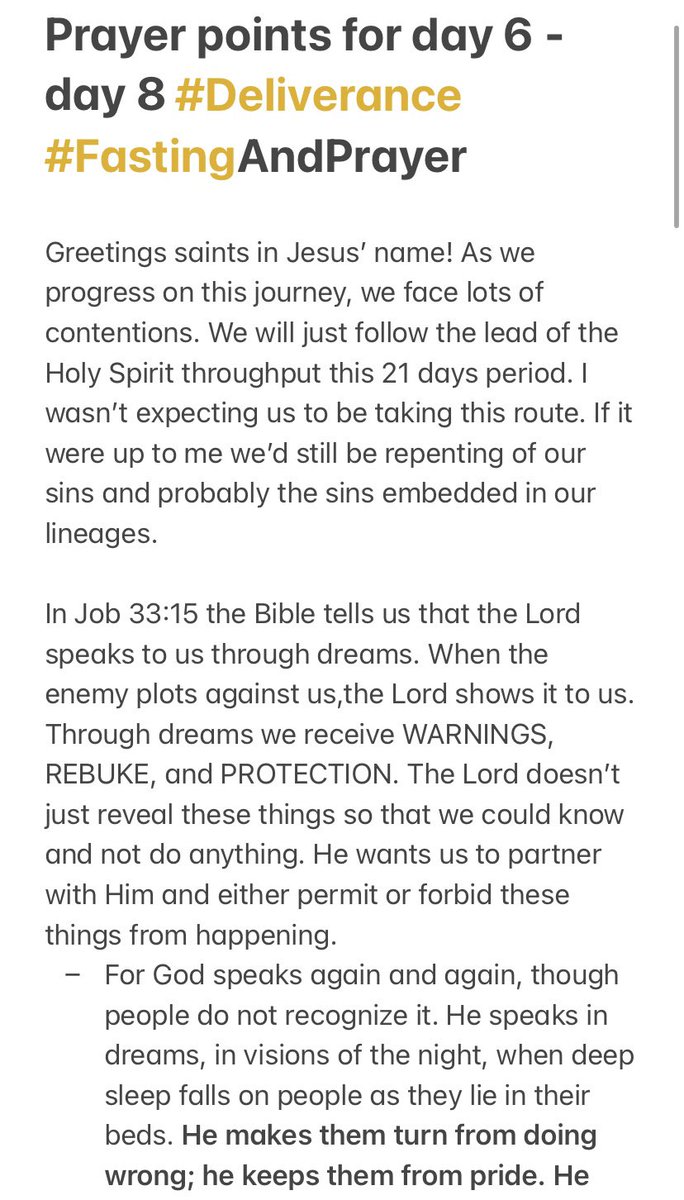Image resolution: width=684 pixels, height=1200 pixels.
Task: Open the #Fasting hashtag
Action: [141, 158]
